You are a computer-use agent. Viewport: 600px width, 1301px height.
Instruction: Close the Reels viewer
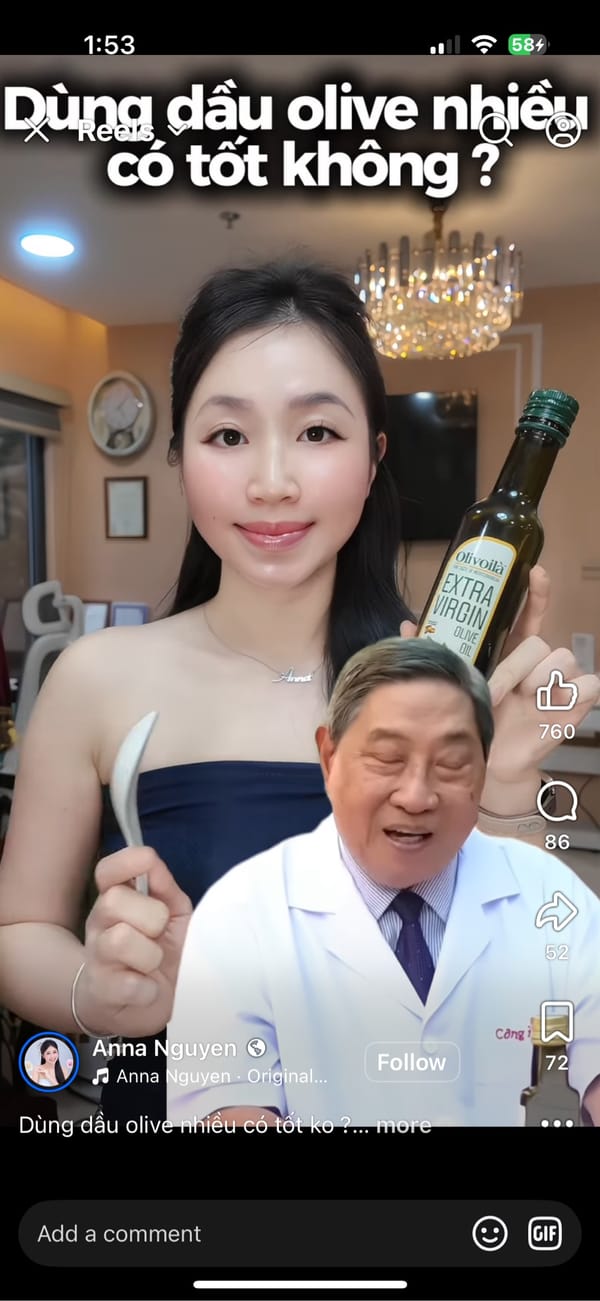click(36, 130)
